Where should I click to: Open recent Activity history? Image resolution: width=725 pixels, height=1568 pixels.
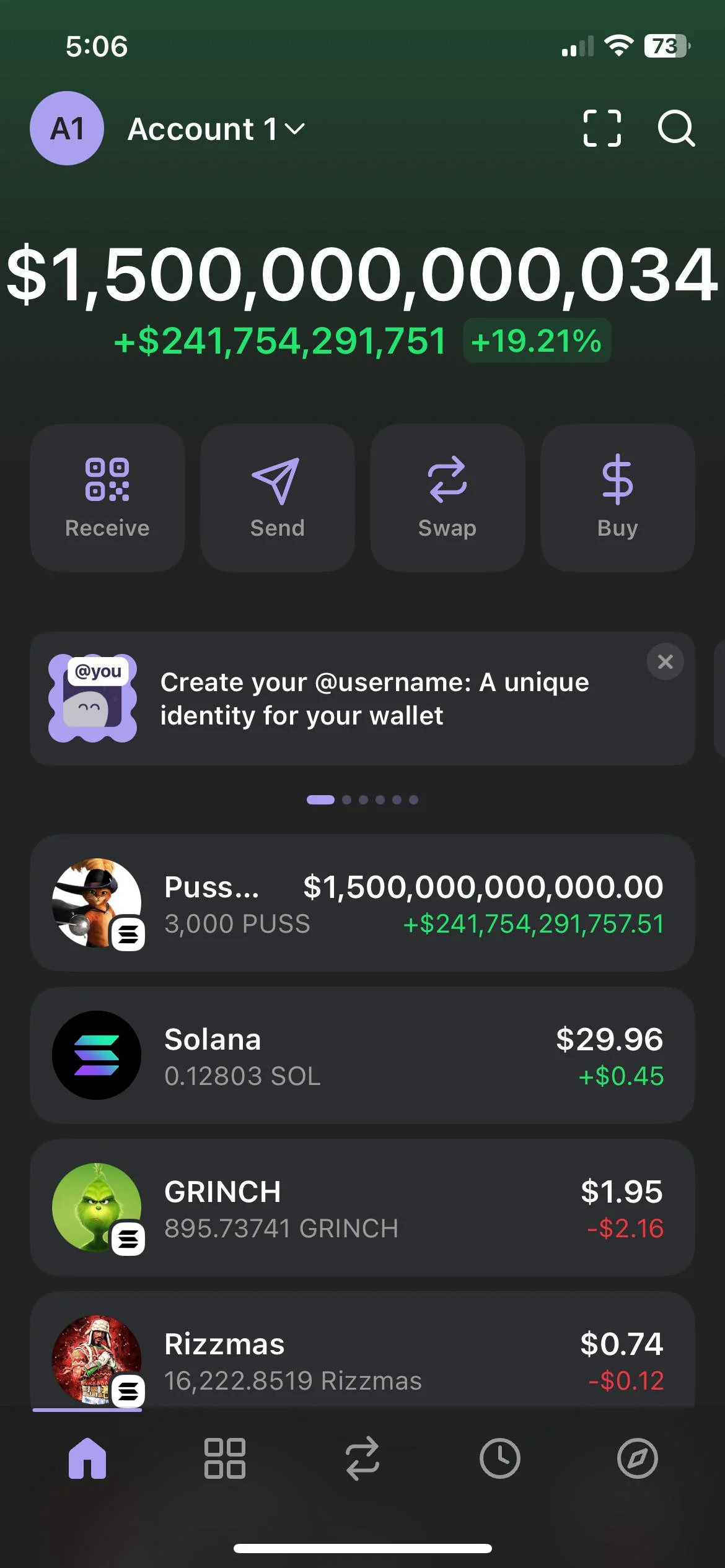coord(500,1458)
